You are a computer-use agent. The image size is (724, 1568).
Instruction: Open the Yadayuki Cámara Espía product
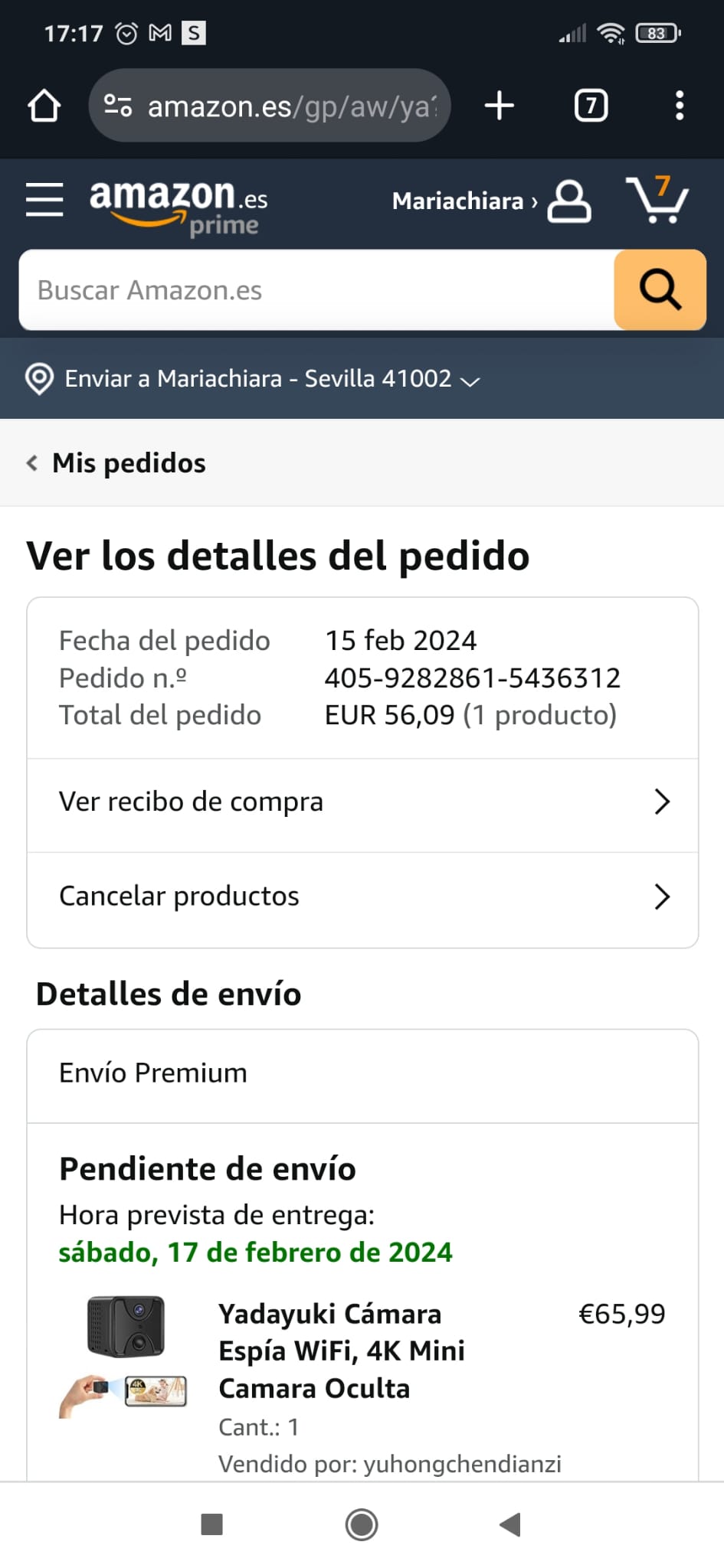(342, 1351)
